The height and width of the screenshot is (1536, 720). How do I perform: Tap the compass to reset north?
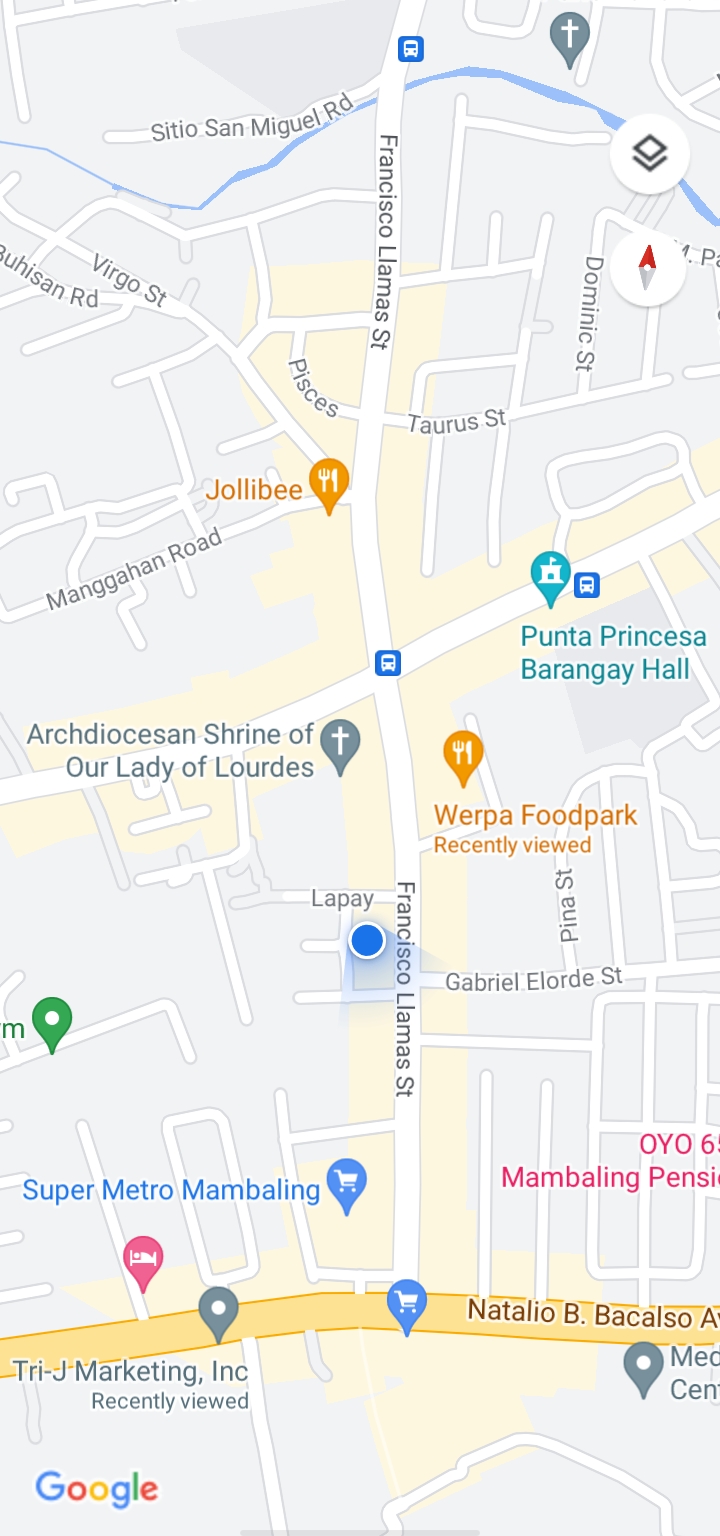[x=647, y=267]
